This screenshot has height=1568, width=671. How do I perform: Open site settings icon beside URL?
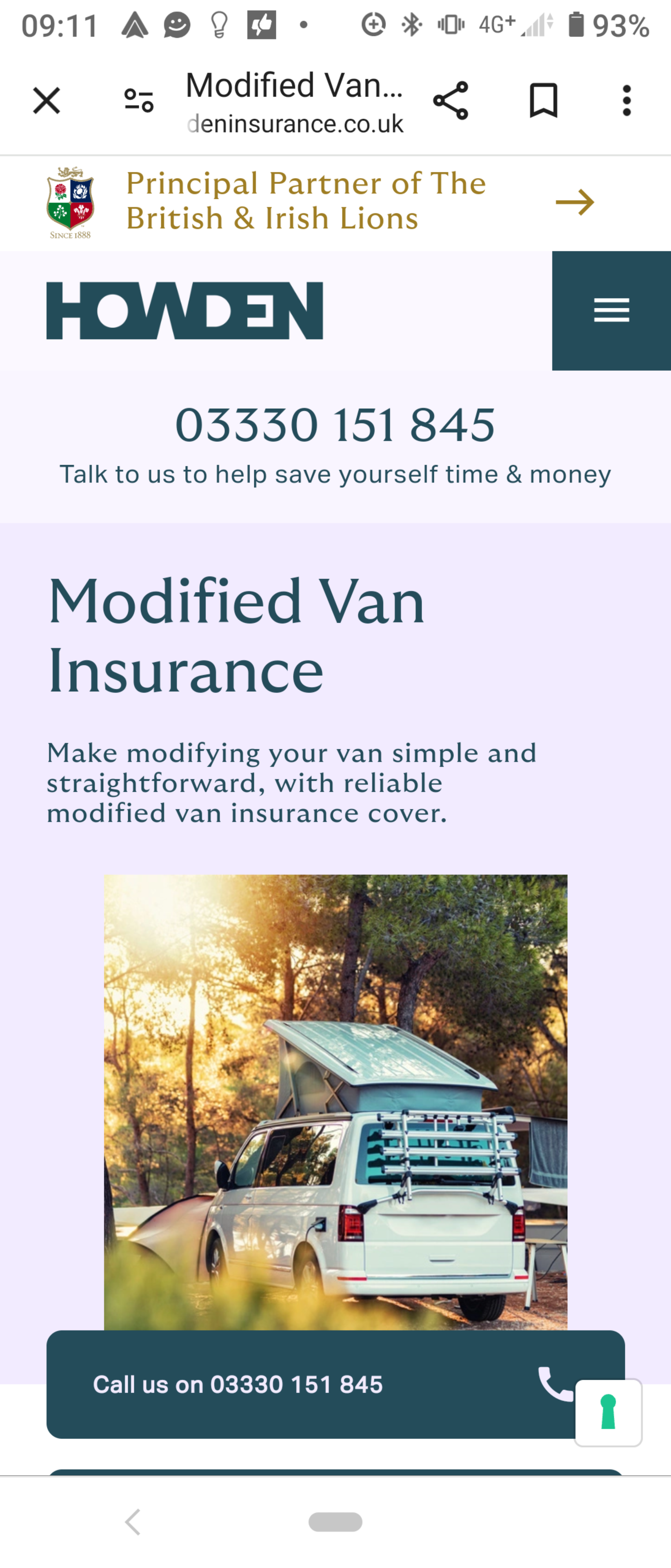139,100
